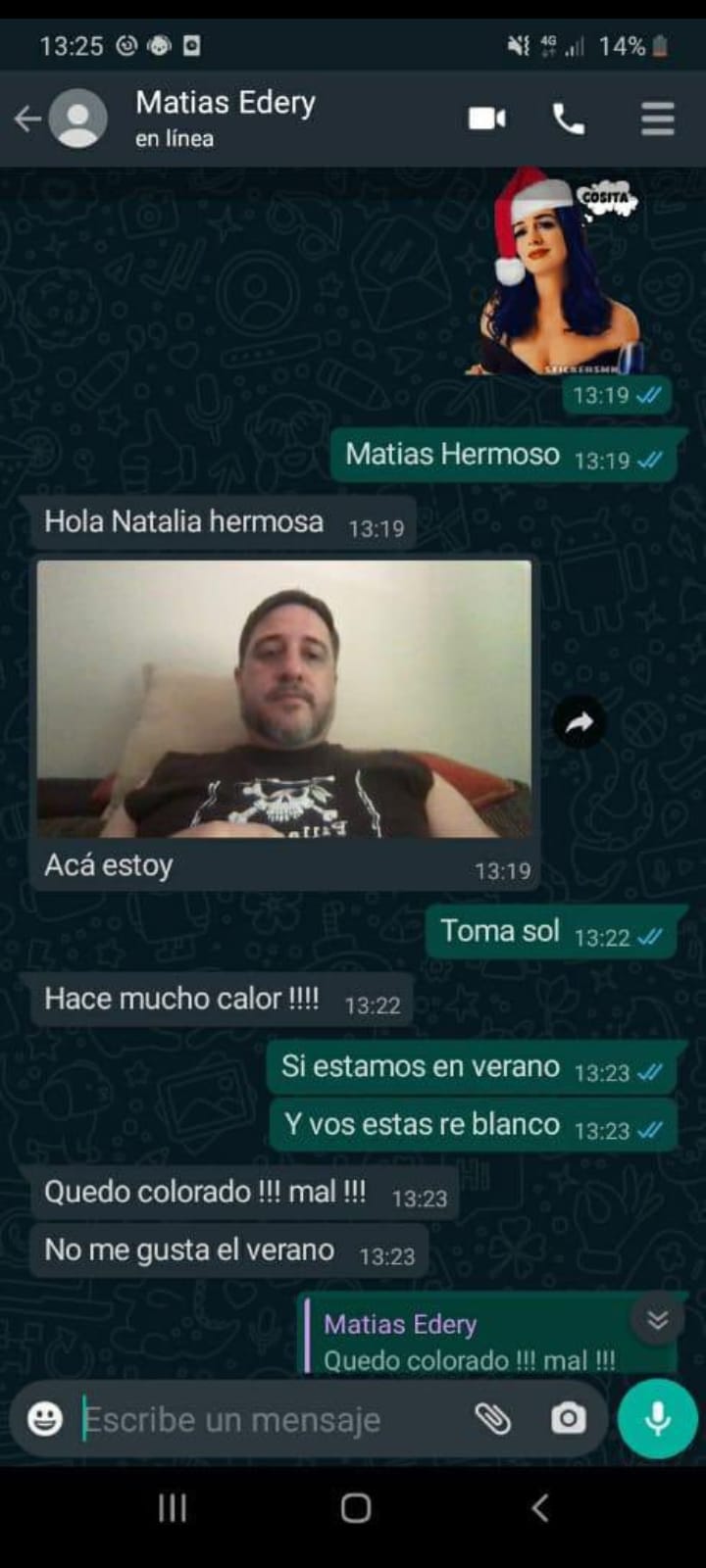Open recent apps from the navigation bar

173,1507
